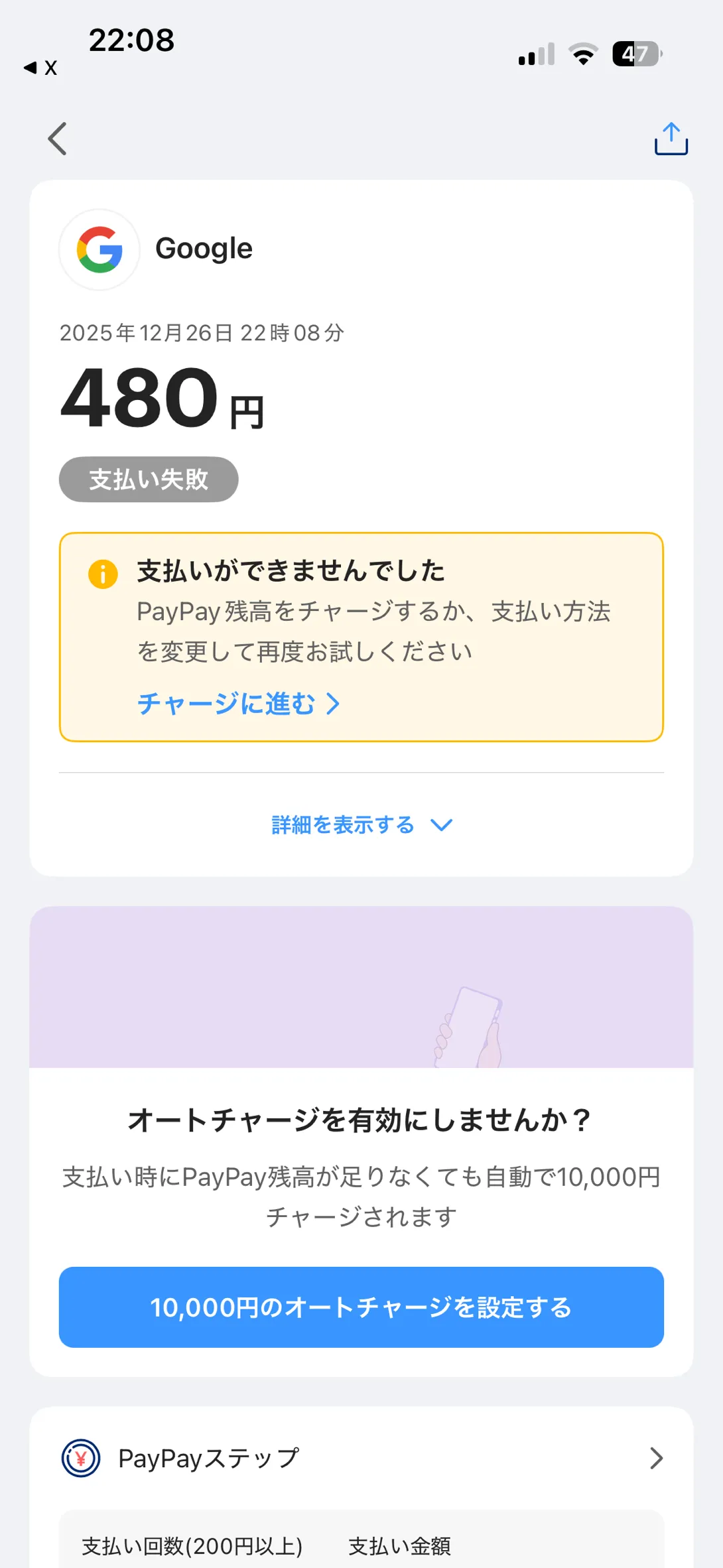The image size is (723, 1568).
Task: Open the チャージに進む link
Action: pyautogui.click(x=238, y=704)
